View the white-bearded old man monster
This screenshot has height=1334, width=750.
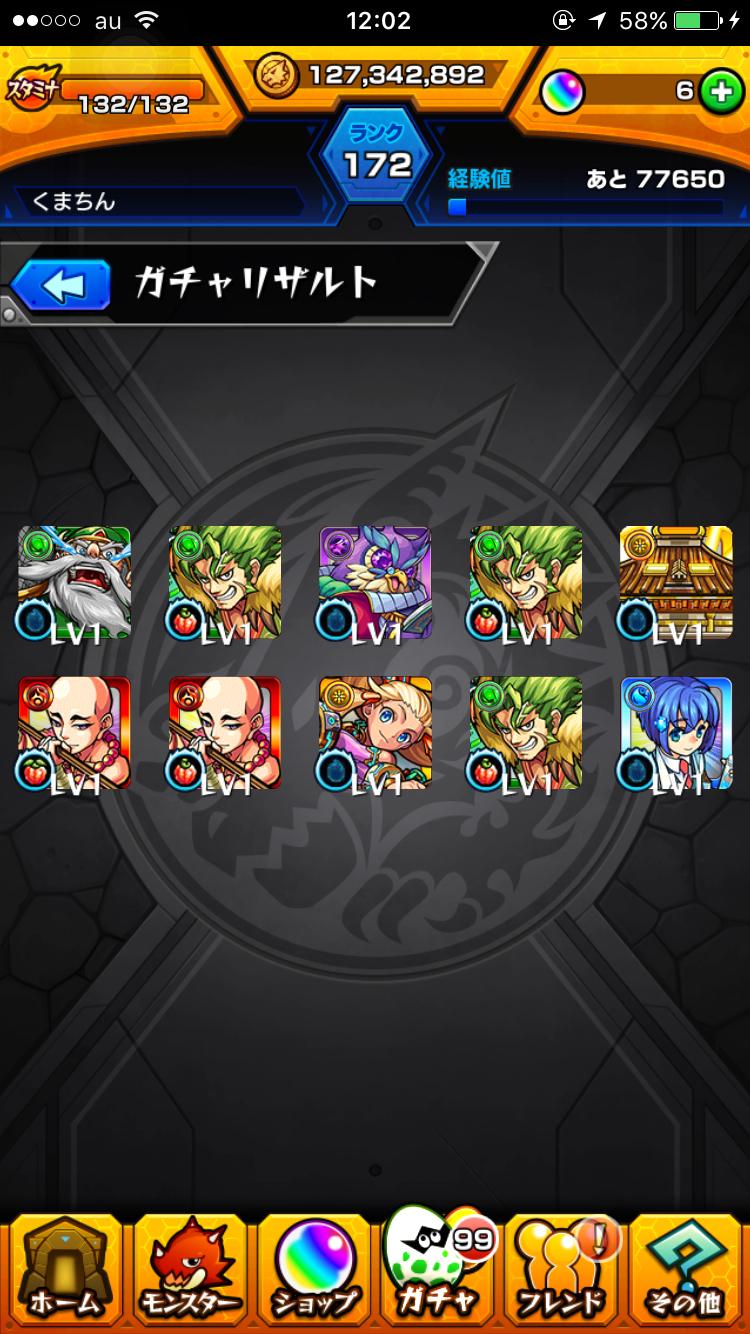(x=75, y=583)
